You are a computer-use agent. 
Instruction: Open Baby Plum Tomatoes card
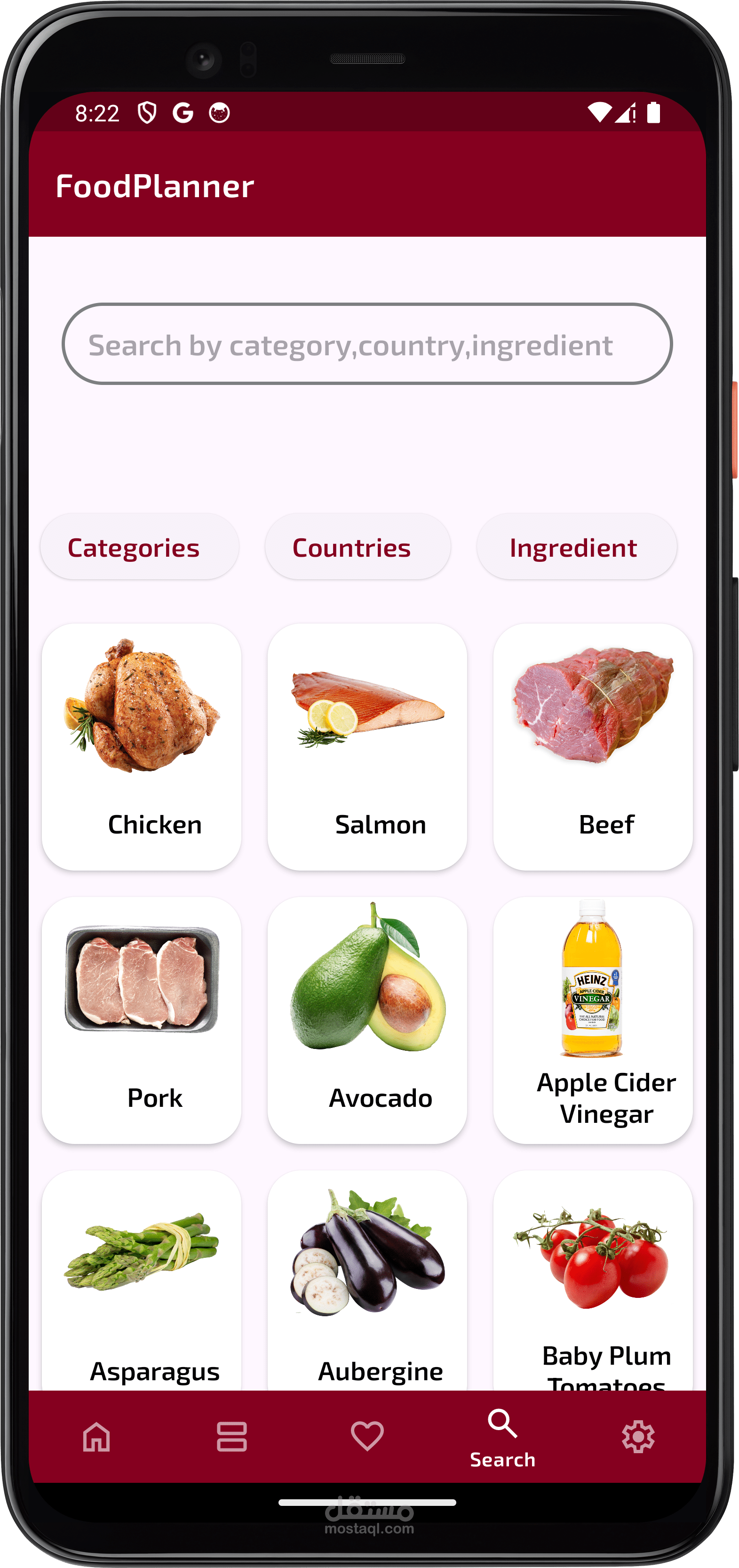(592, 1280)
